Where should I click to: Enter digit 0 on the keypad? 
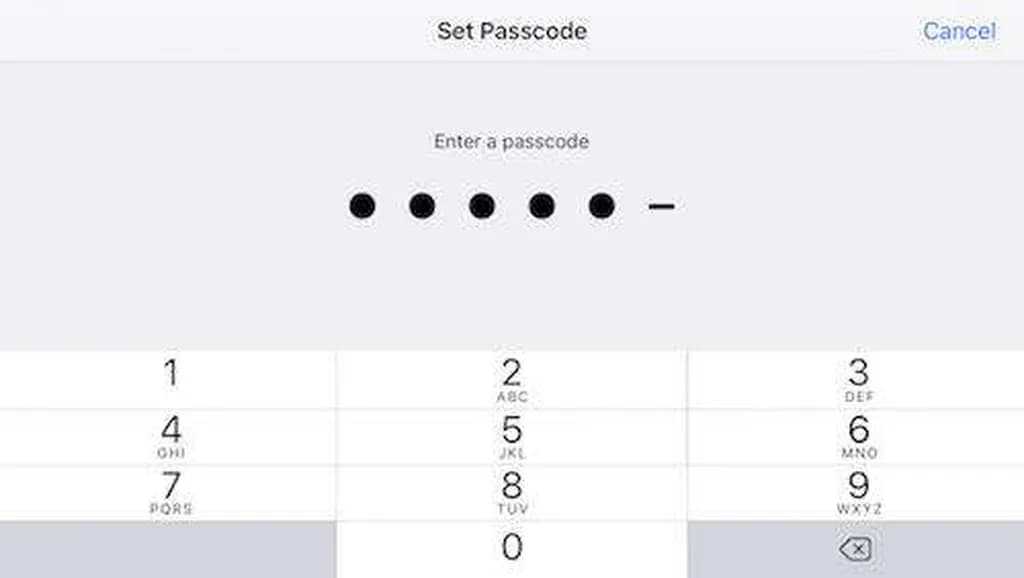click(511, 548)
